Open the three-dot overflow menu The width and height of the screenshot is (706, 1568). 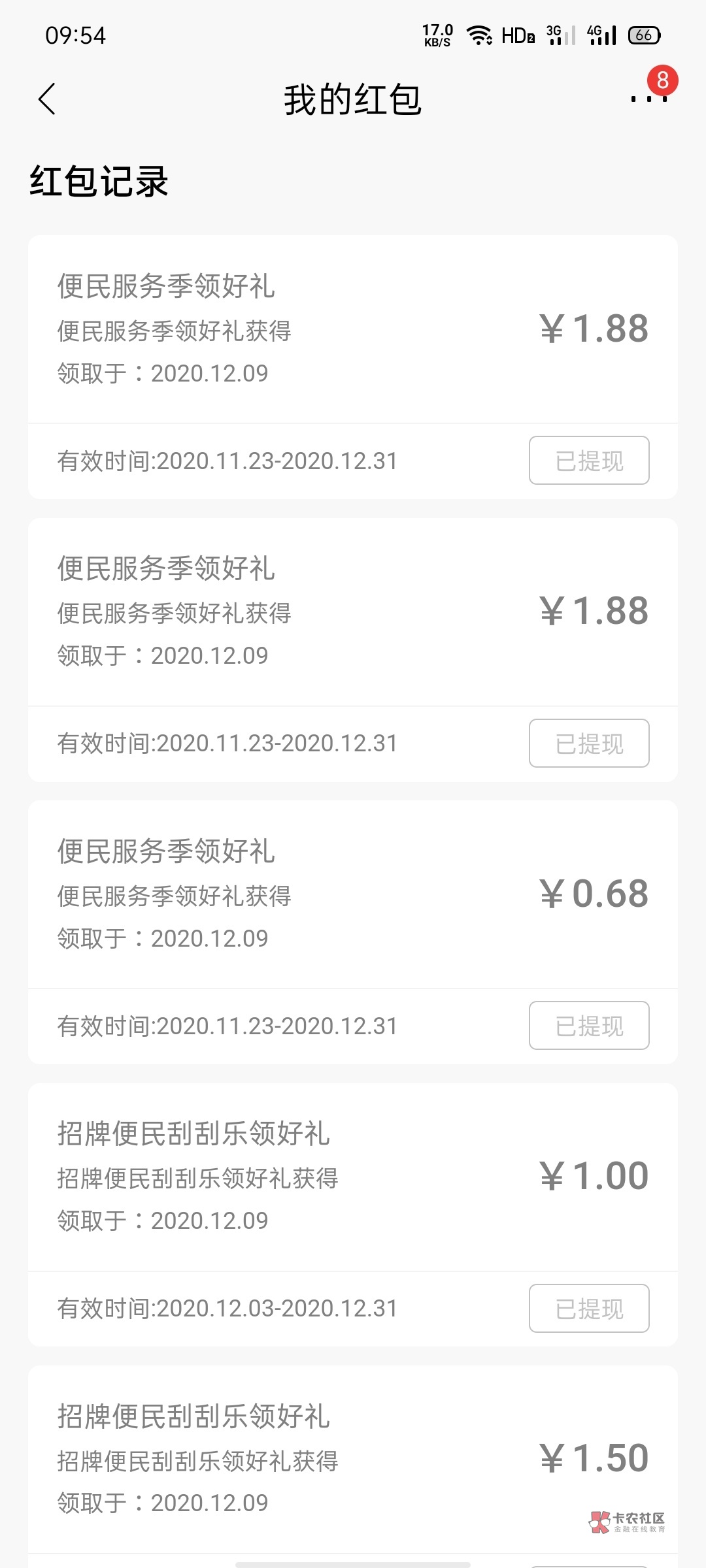click(648, 99)
